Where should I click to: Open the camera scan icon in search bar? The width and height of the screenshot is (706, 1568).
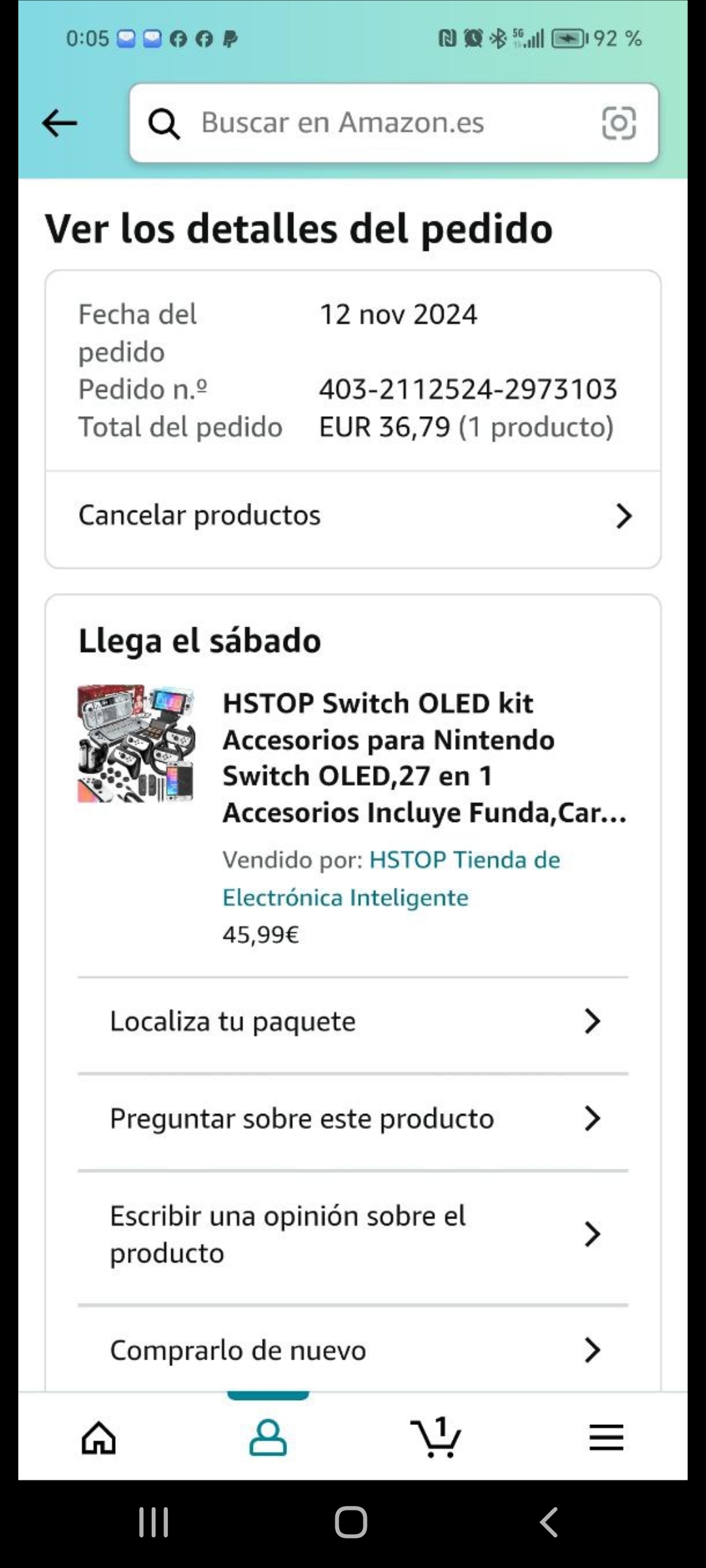coord(618,123)
